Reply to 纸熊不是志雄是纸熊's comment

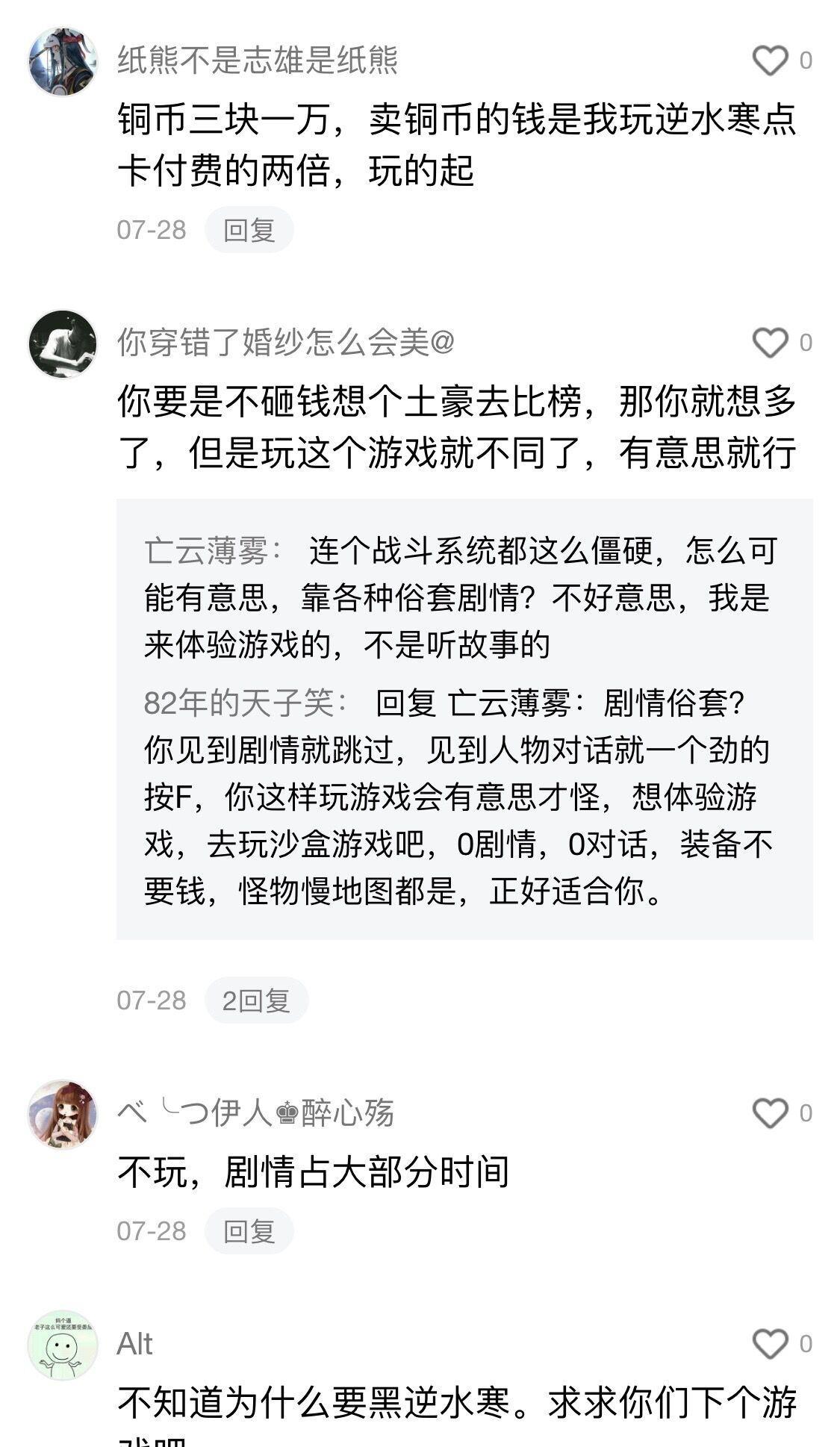coord(249,230)
